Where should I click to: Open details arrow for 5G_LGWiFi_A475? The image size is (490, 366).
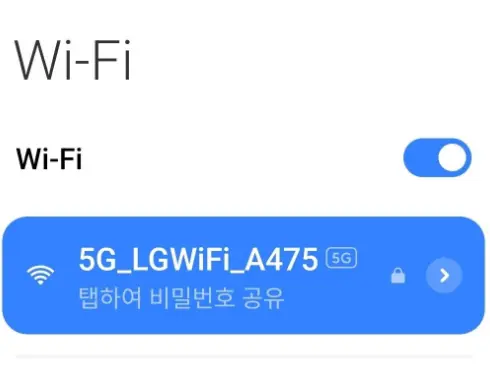point(444,276)
